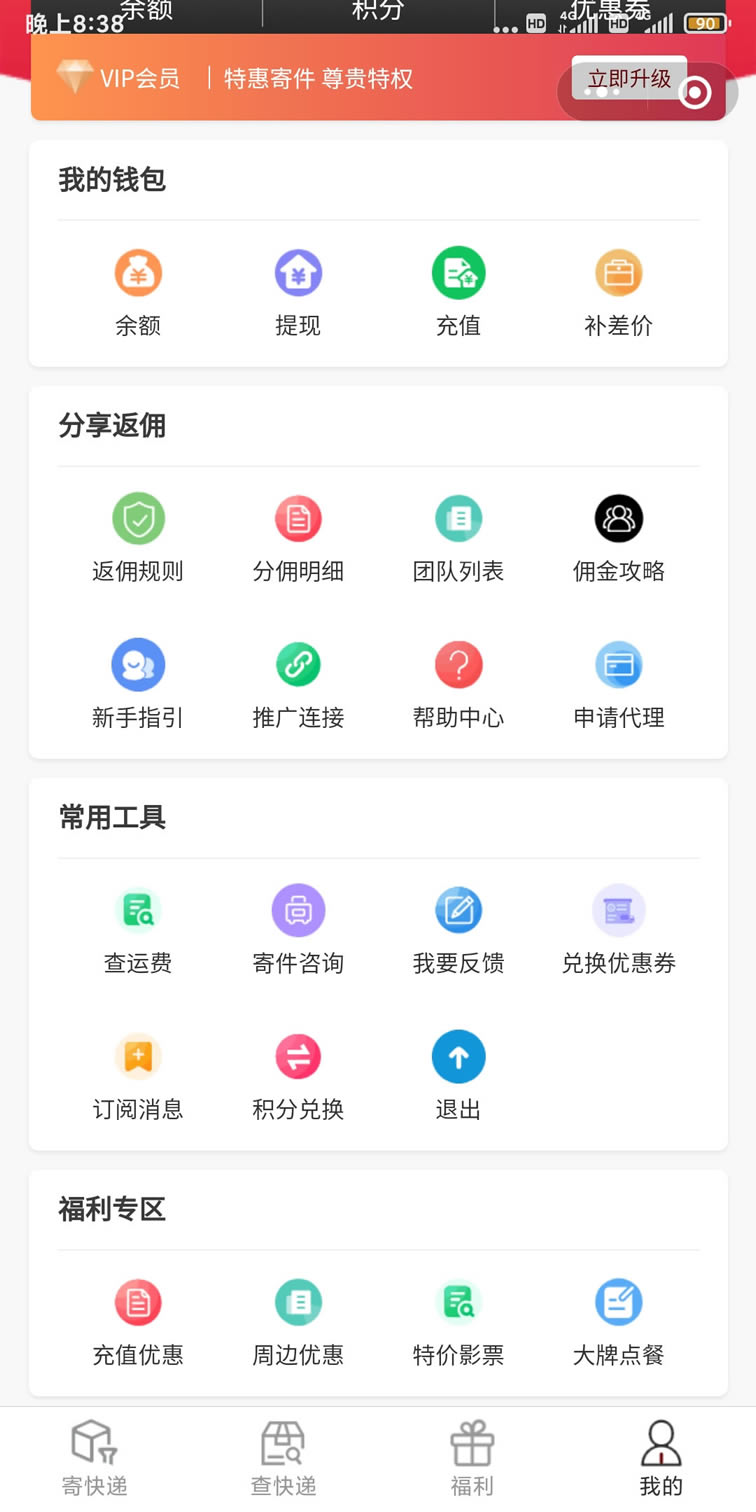
Task: Tap the 立即升级 VIP upgrade button
Action: coord(629,78)
